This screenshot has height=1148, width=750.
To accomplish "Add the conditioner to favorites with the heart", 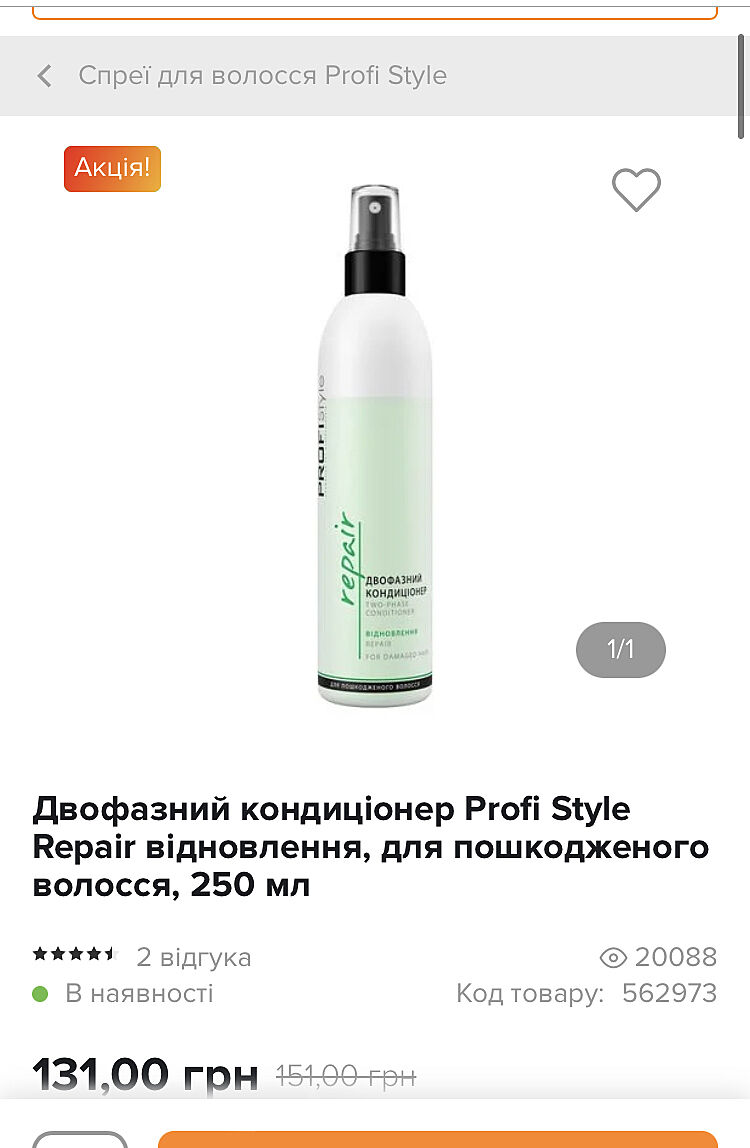I will pyautogui.click(x=636, y=189).
